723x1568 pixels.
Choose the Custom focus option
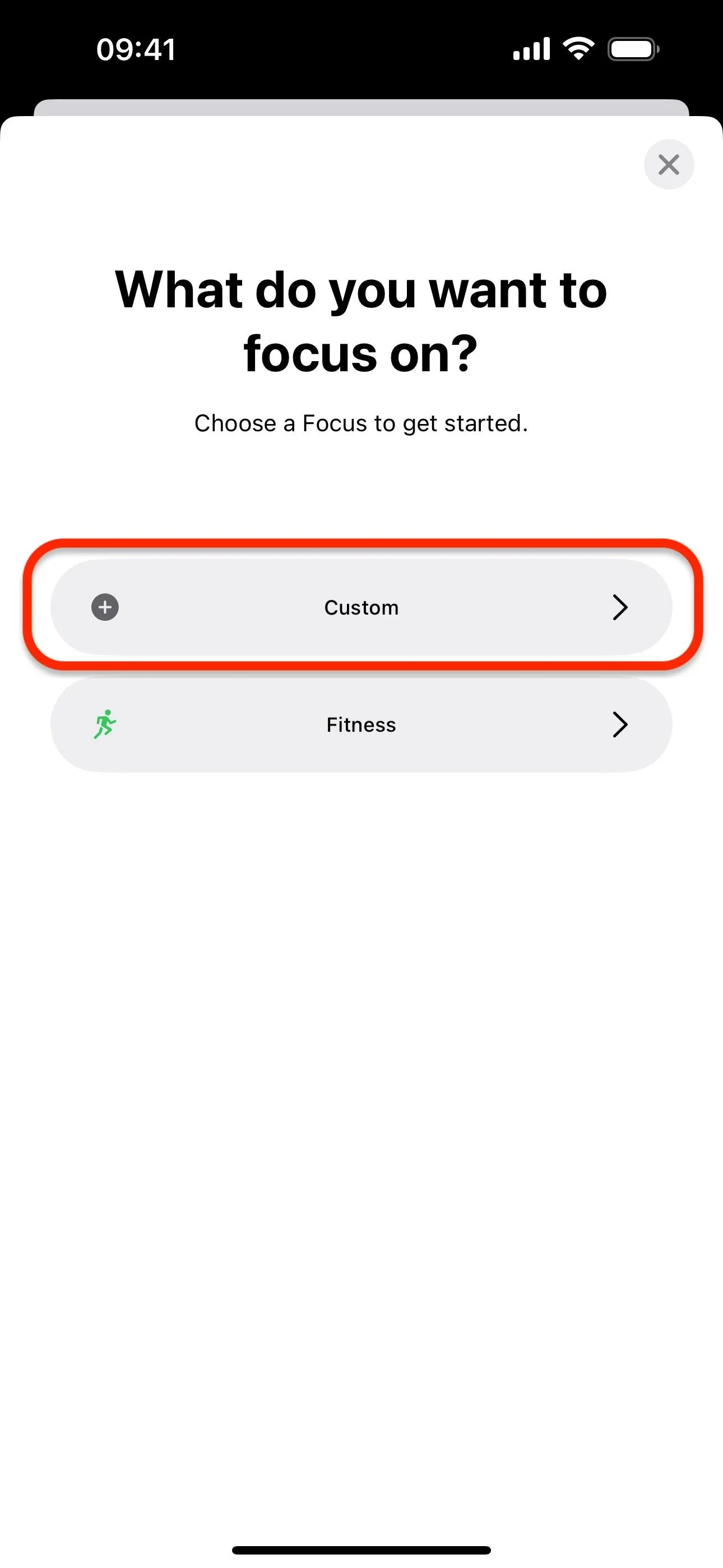click(x=361, y=607)
